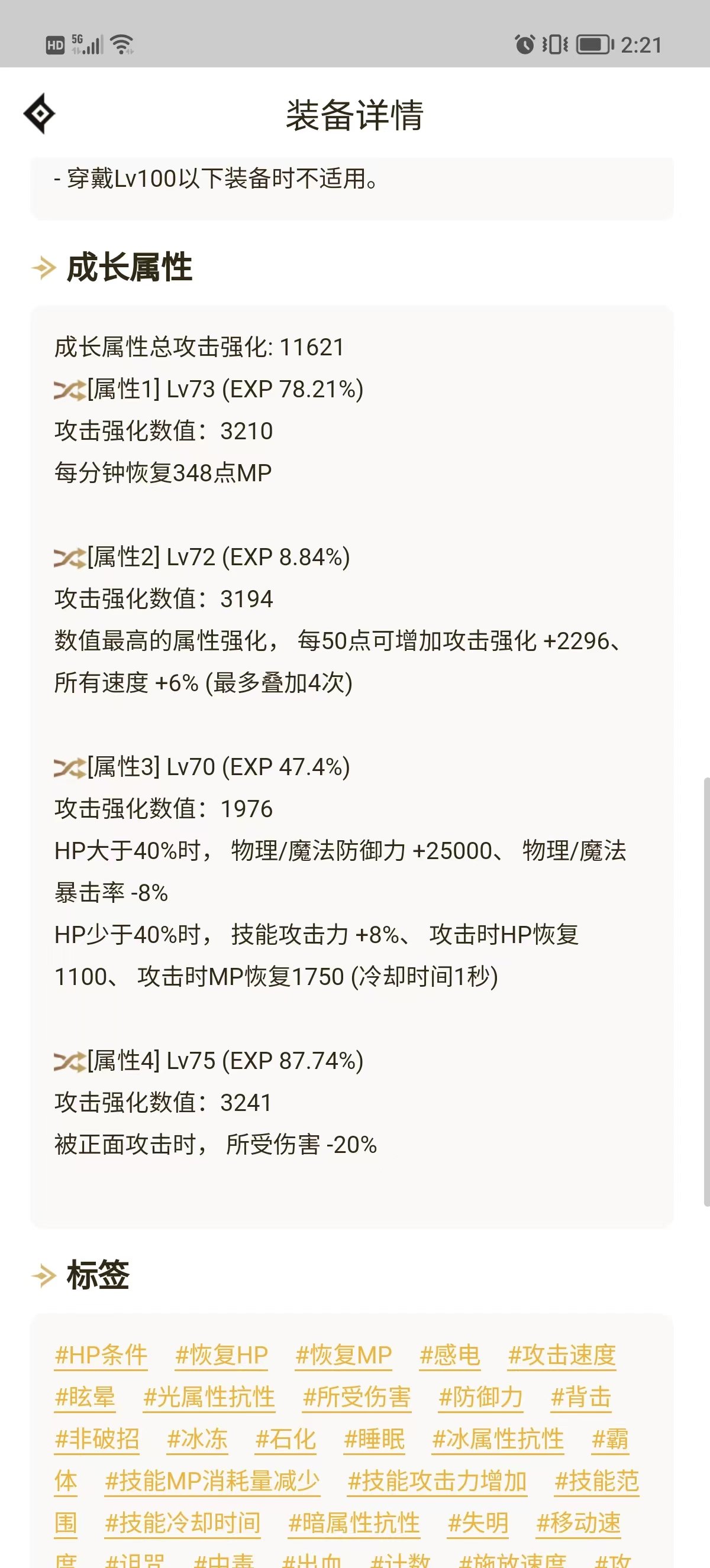Viewport: 710px width, 1568px height.
Task: Open the #眩晕 tag
Action: pos(85,1398)
